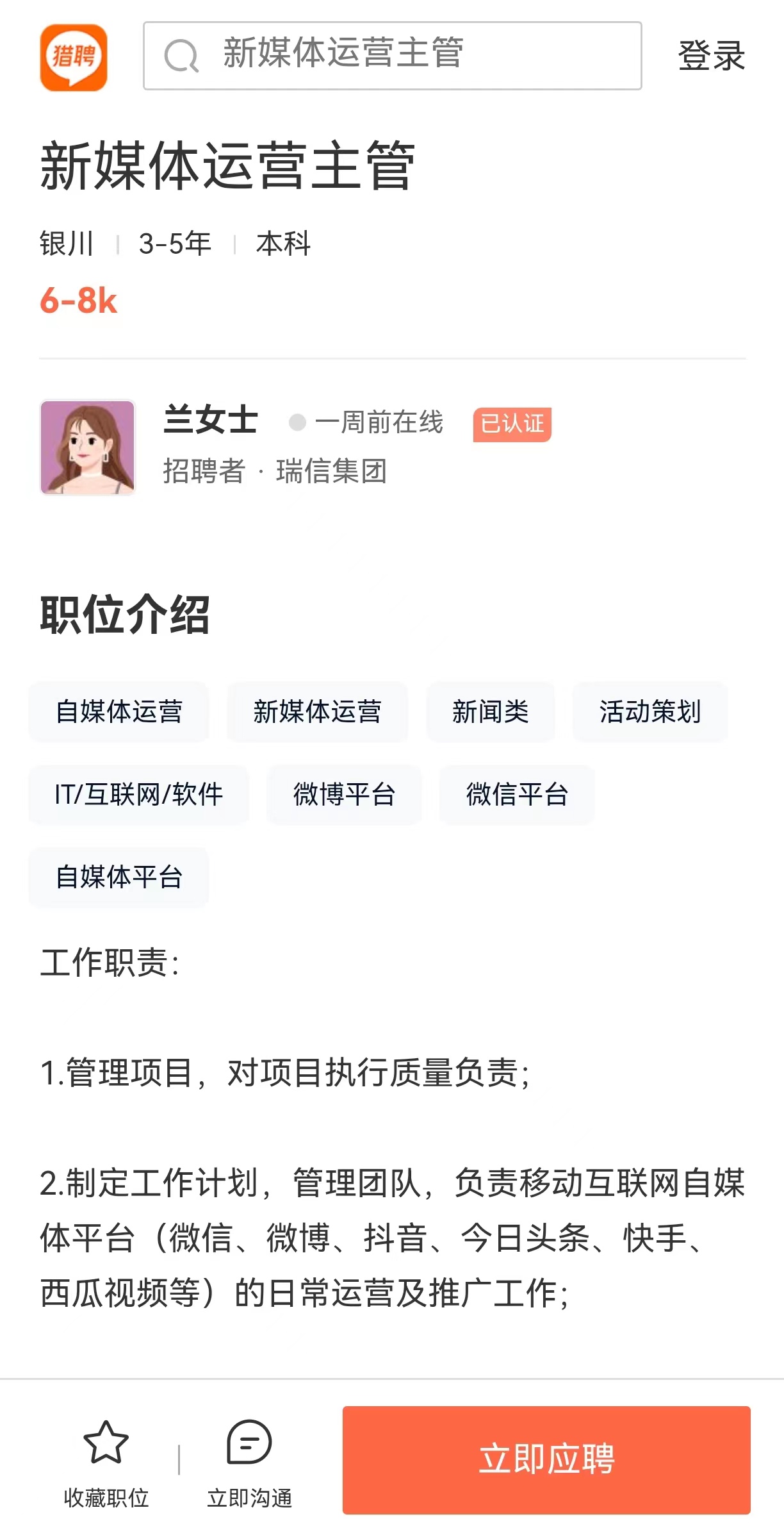784x1535 pixels.
Task: Tap the 自媒体平台 chip
Action: [119, 877]
